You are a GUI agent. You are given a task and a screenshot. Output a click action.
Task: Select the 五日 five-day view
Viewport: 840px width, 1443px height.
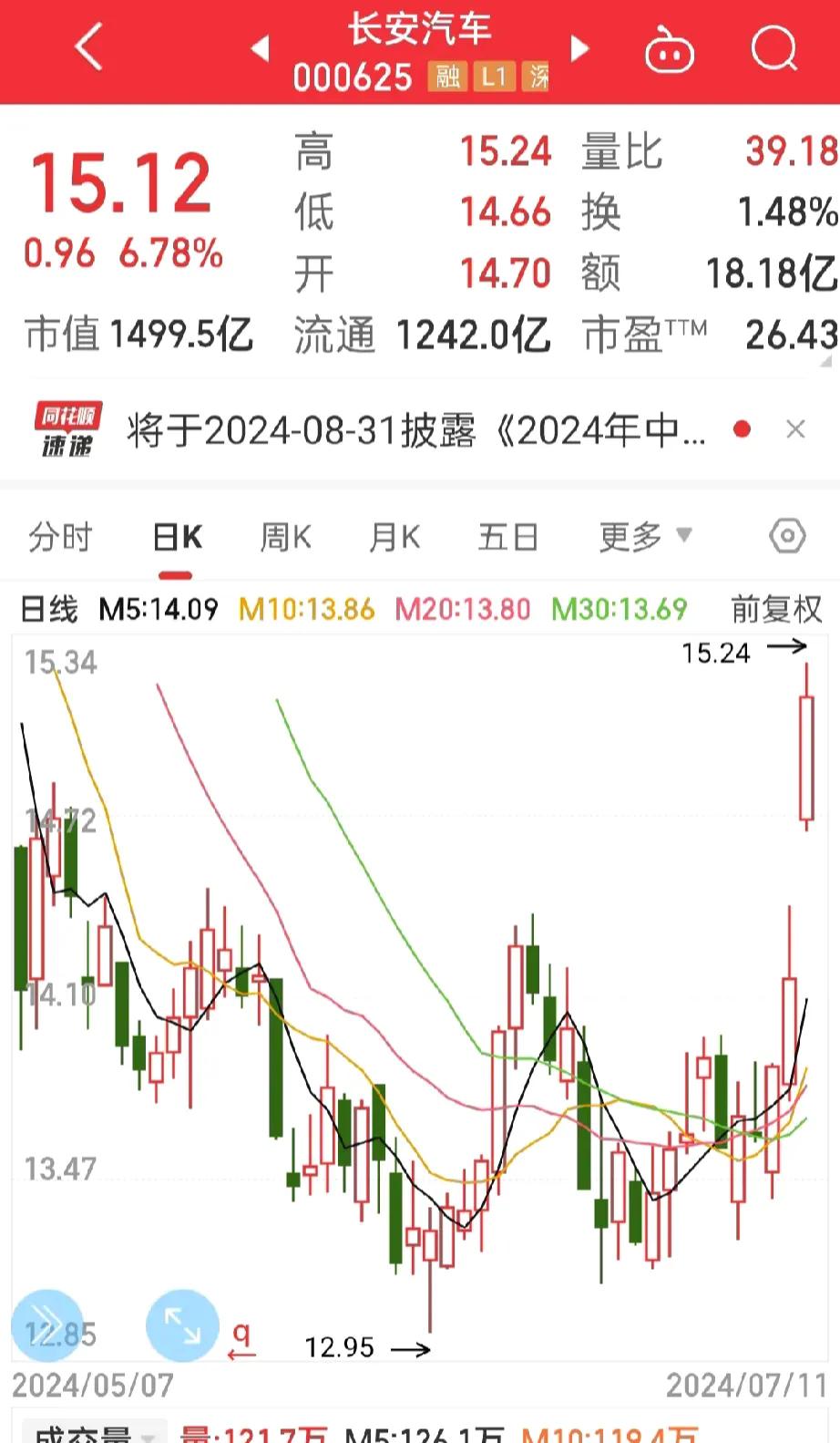pos(507,538)
